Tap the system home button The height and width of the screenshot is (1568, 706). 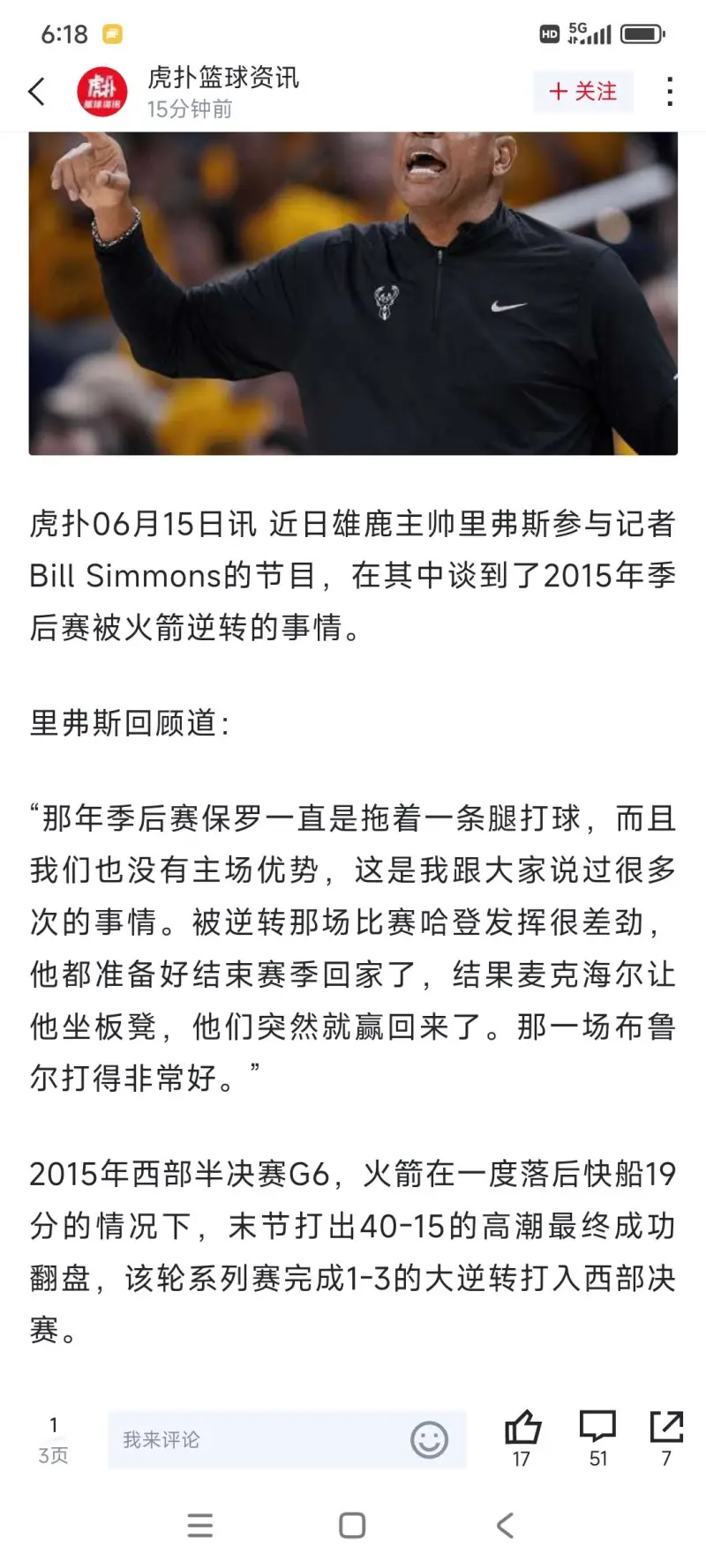(352, 1525)
